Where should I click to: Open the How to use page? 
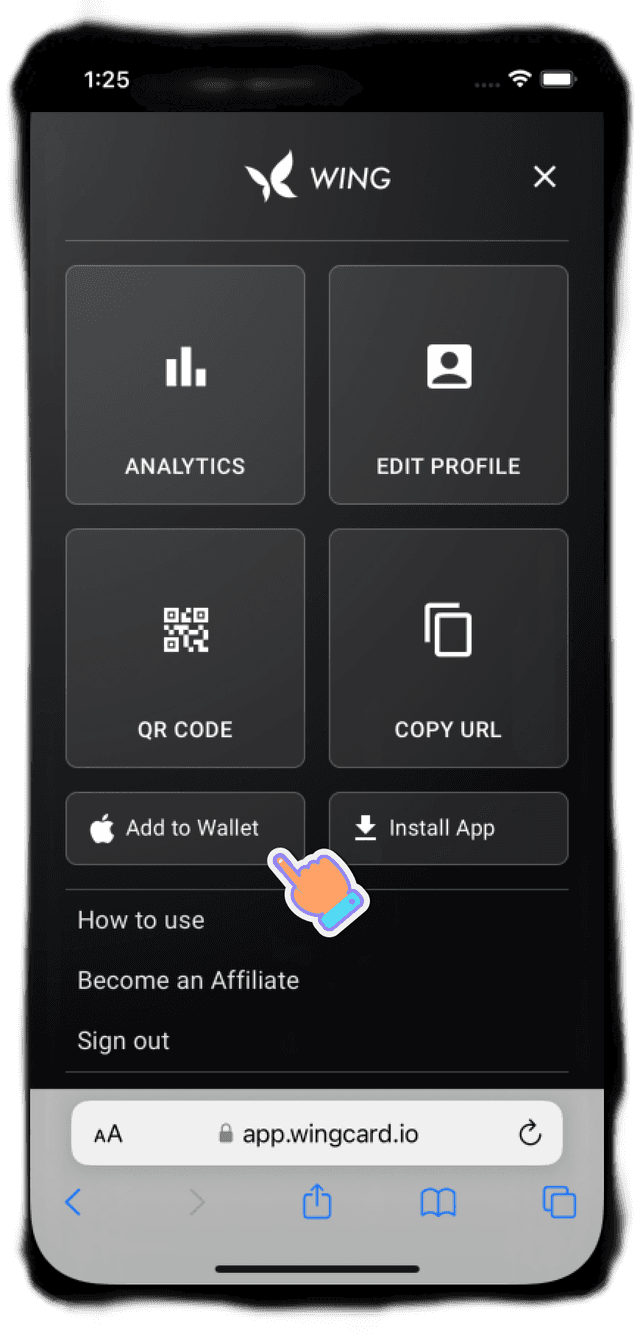[x=141, y=920]
